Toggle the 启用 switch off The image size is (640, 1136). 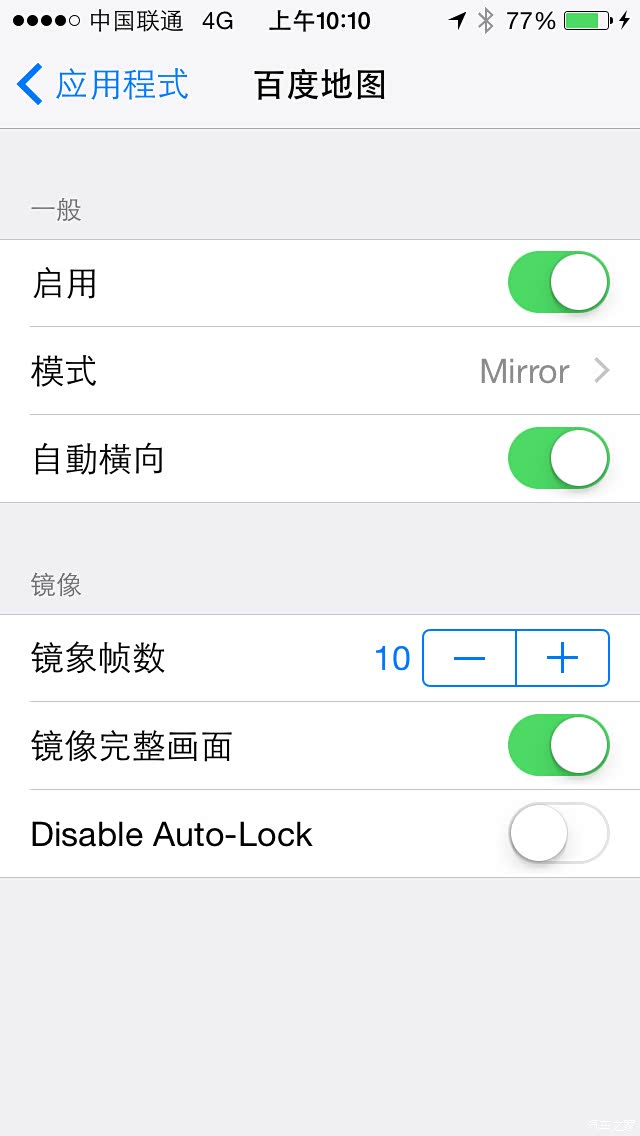[x=558, y=283]
